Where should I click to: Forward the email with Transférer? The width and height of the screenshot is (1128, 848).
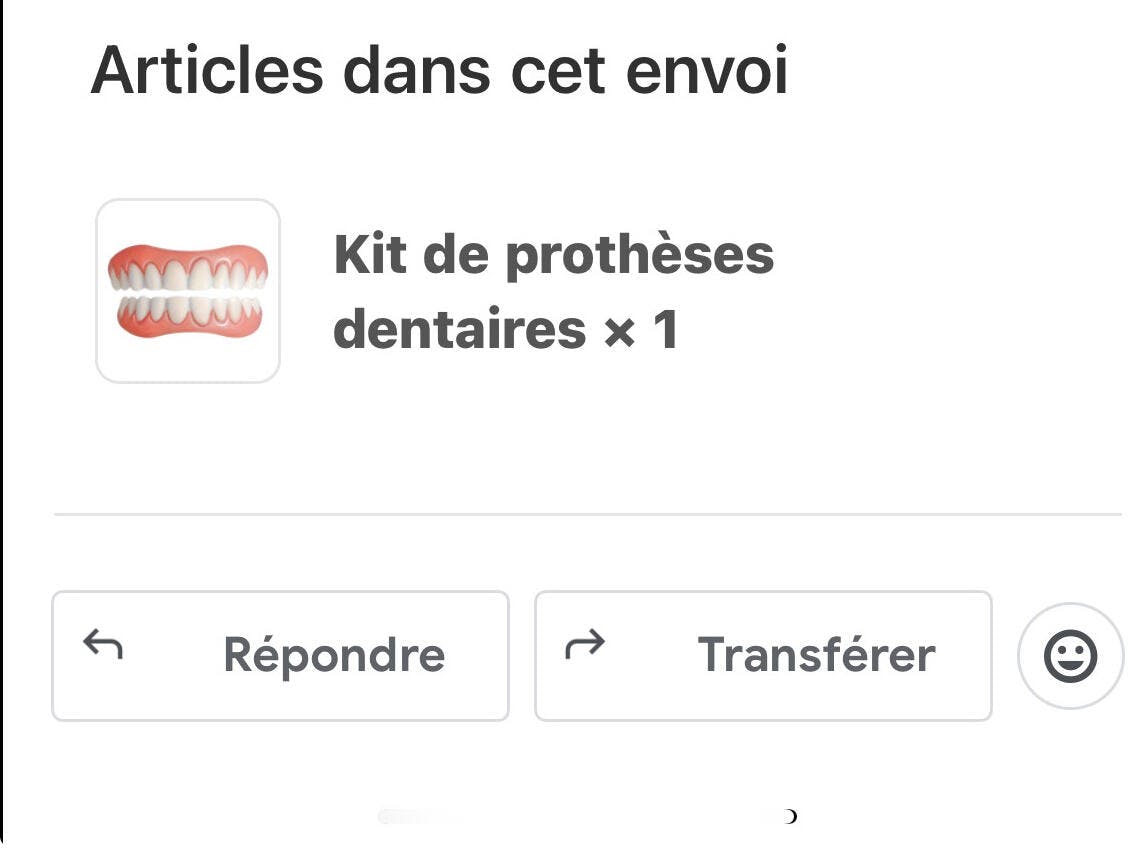pos(763,656)
